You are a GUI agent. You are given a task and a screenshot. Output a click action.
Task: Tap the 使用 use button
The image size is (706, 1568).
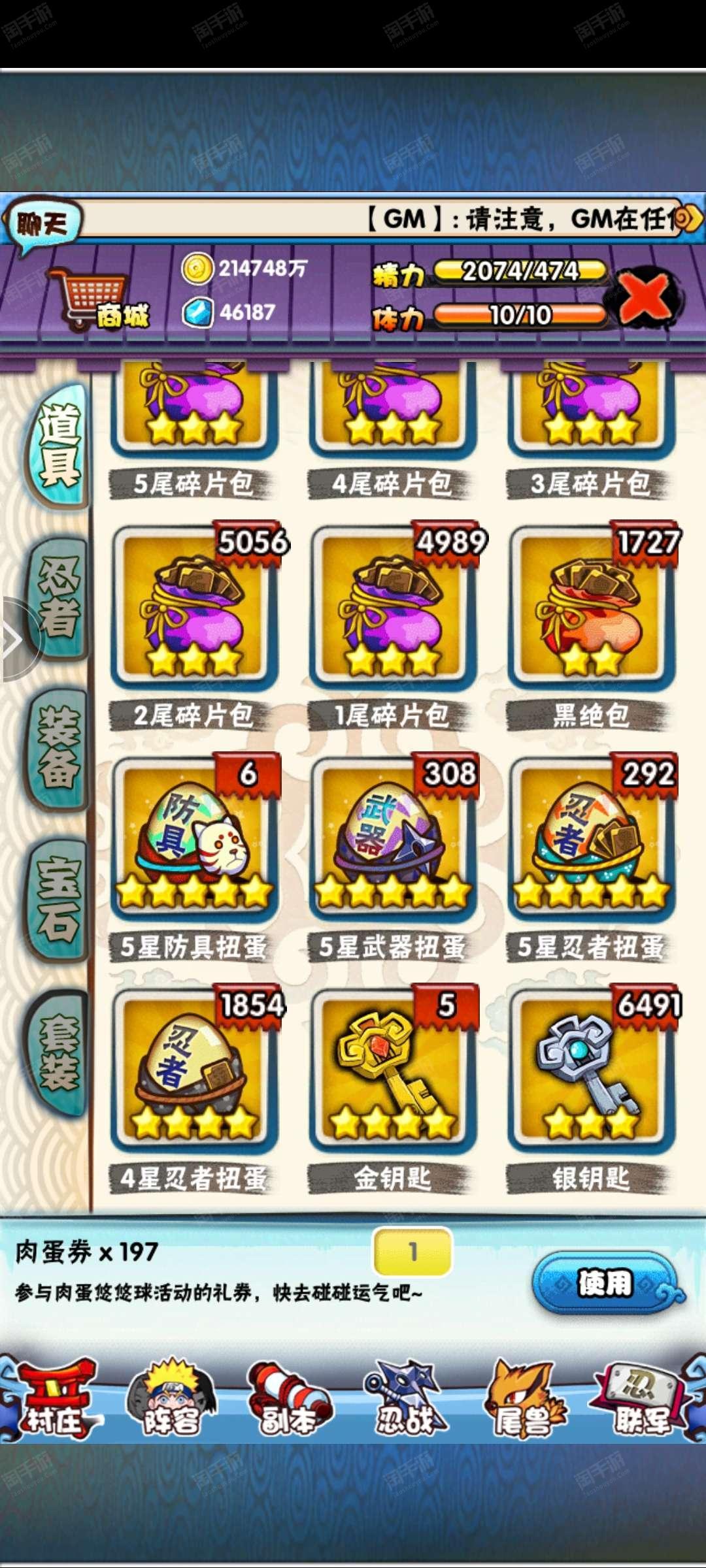605,1283
